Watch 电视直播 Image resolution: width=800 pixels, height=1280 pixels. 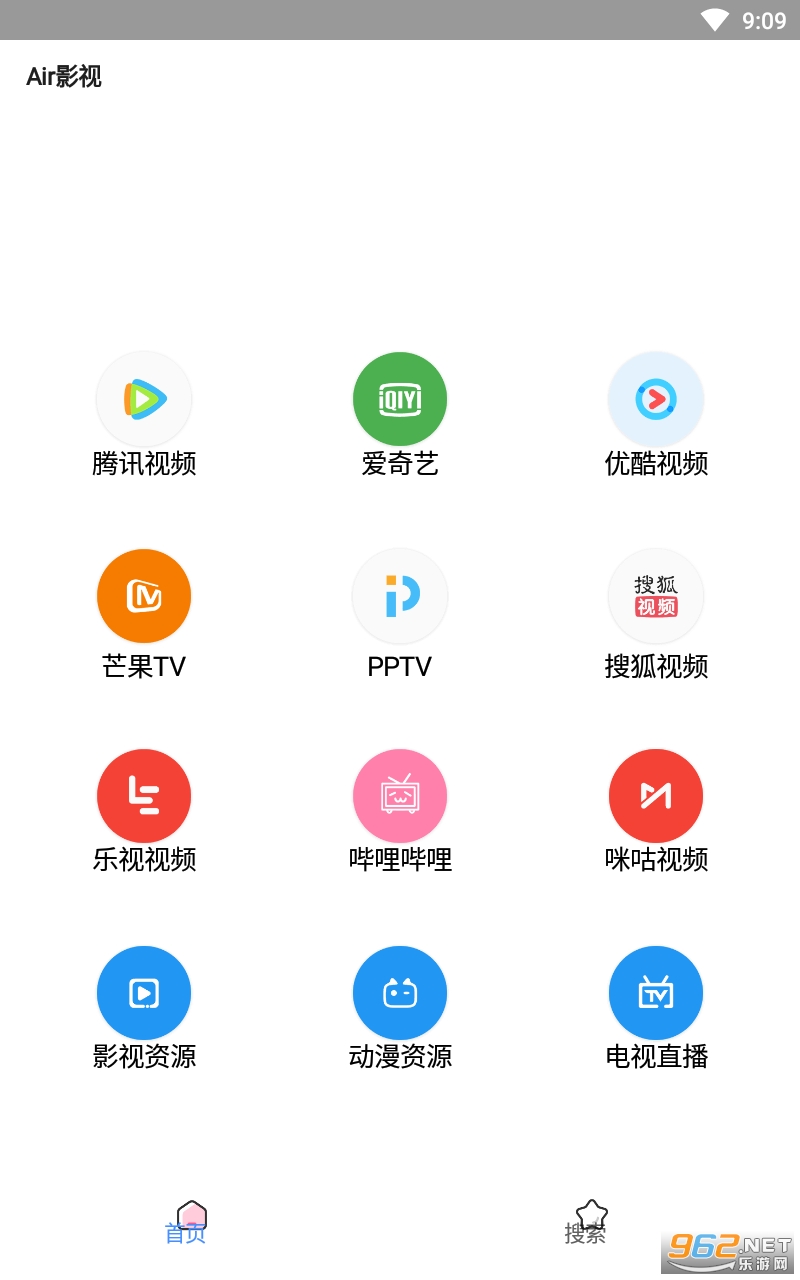click(x=656, y=993)
